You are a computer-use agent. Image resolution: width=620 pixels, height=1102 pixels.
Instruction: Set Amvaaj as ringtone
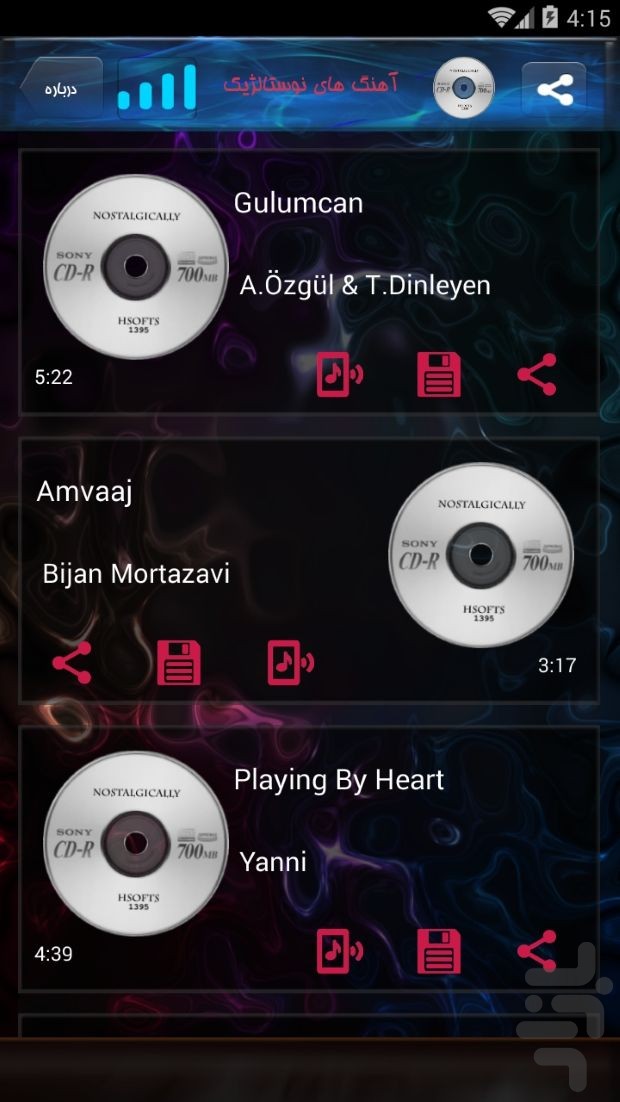pos(290,662)
